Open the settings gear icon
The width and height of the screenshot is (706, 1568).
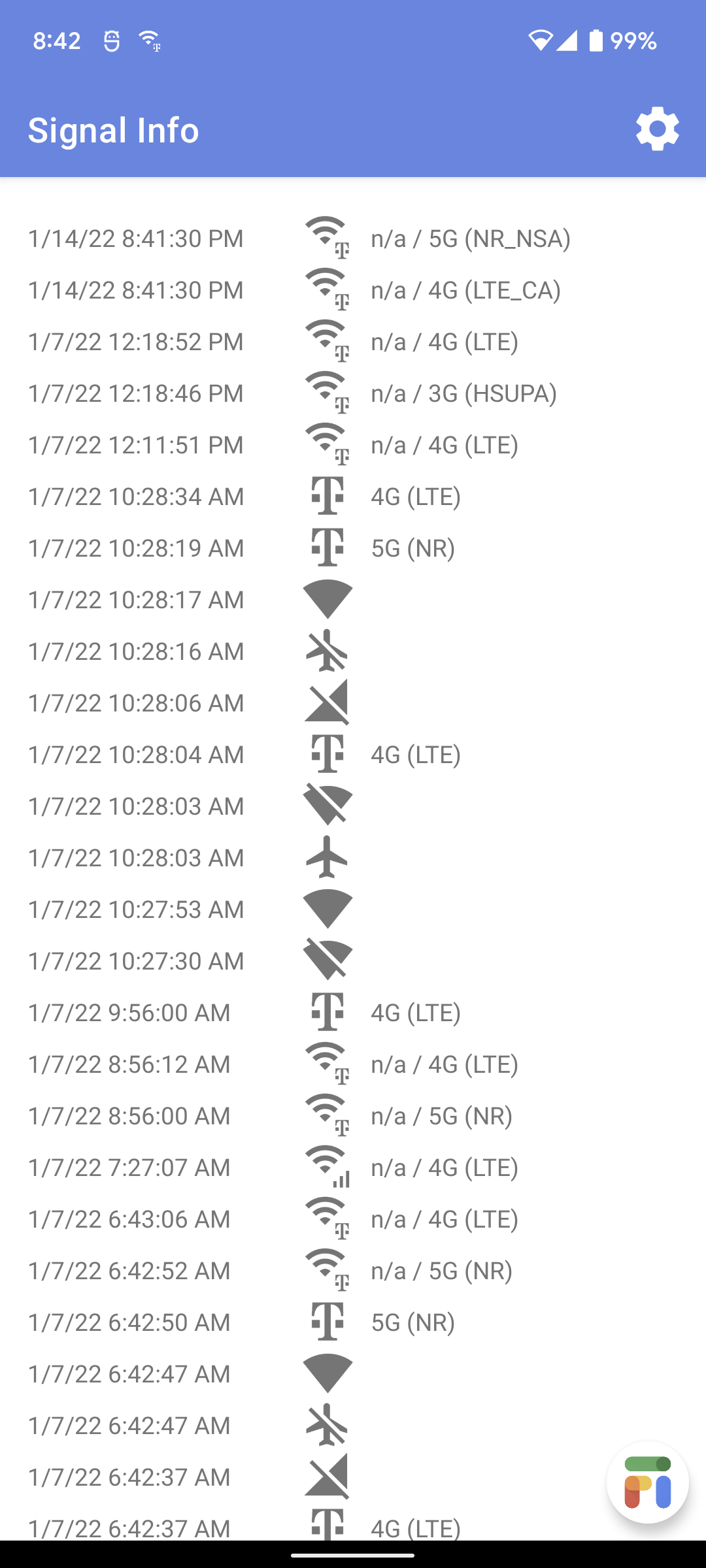[657, 129]
